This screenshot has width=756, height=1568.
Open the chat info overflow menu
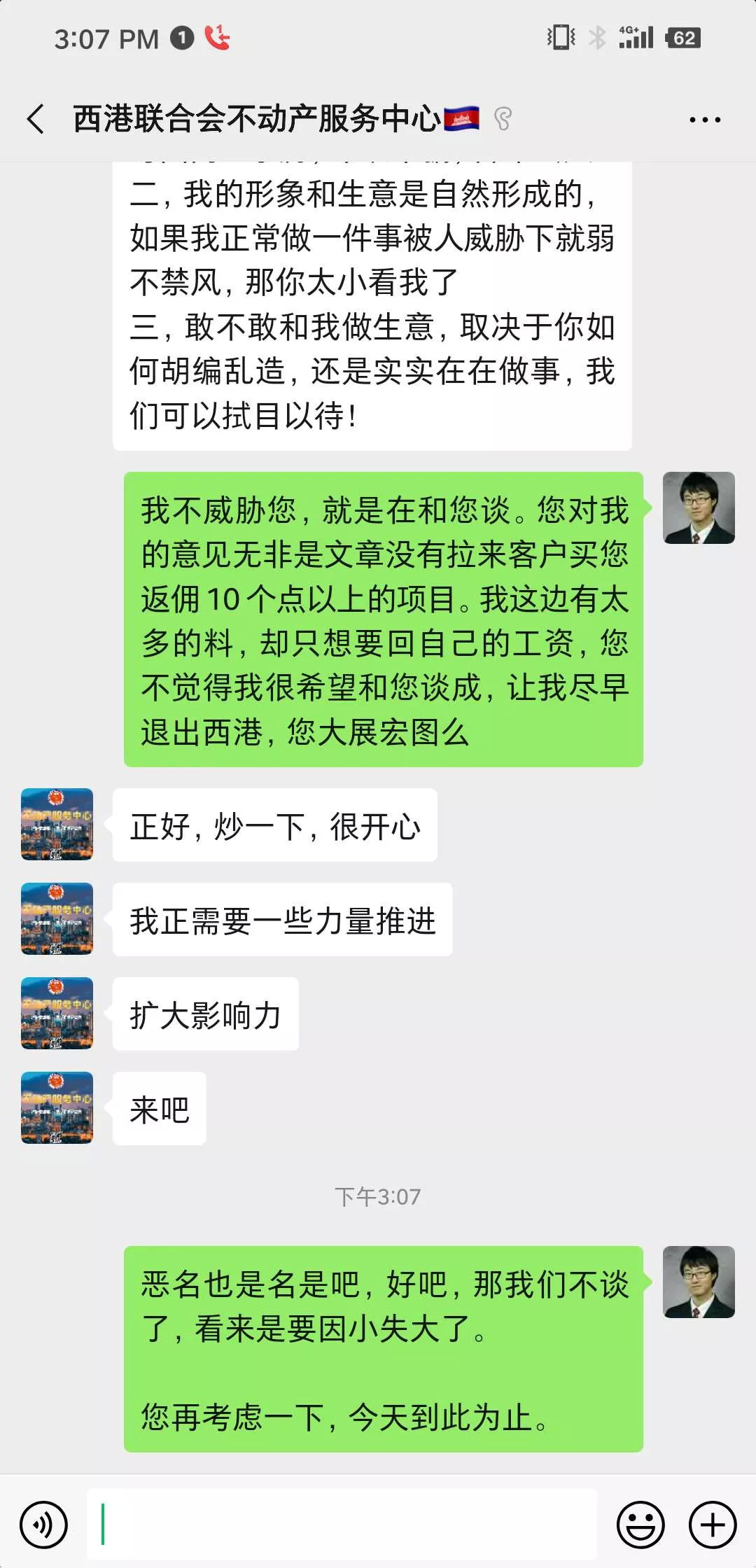[704, 120]
